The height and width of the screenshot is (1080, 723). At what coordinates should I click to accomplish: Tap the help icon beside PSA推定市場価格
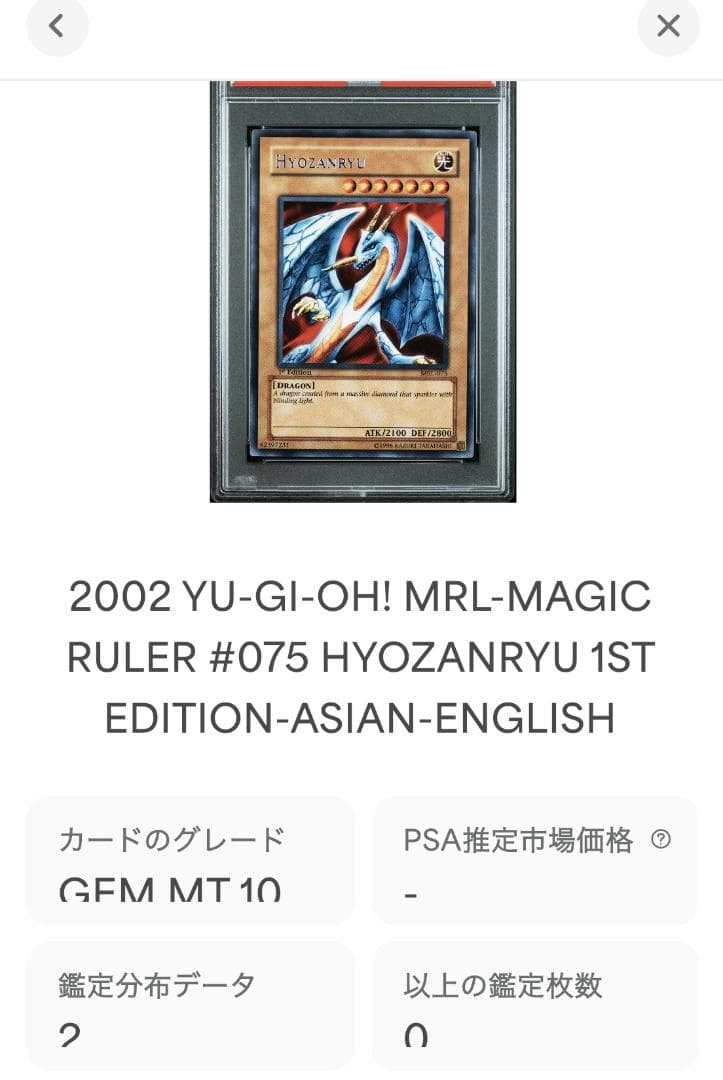click(x=662, y=842)
